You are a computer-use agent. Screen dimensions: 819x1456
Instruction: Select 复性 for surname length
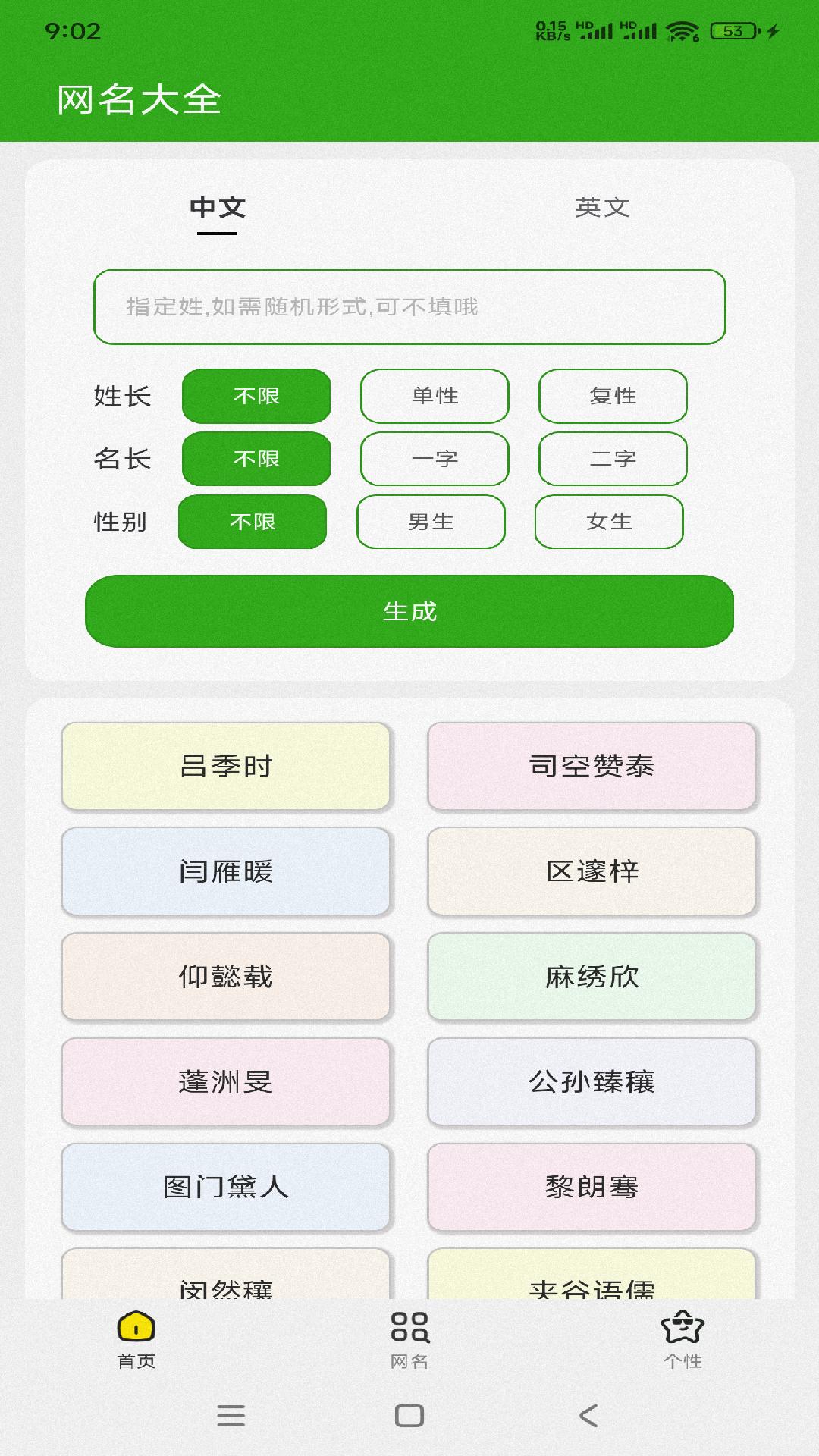[611, 396]
